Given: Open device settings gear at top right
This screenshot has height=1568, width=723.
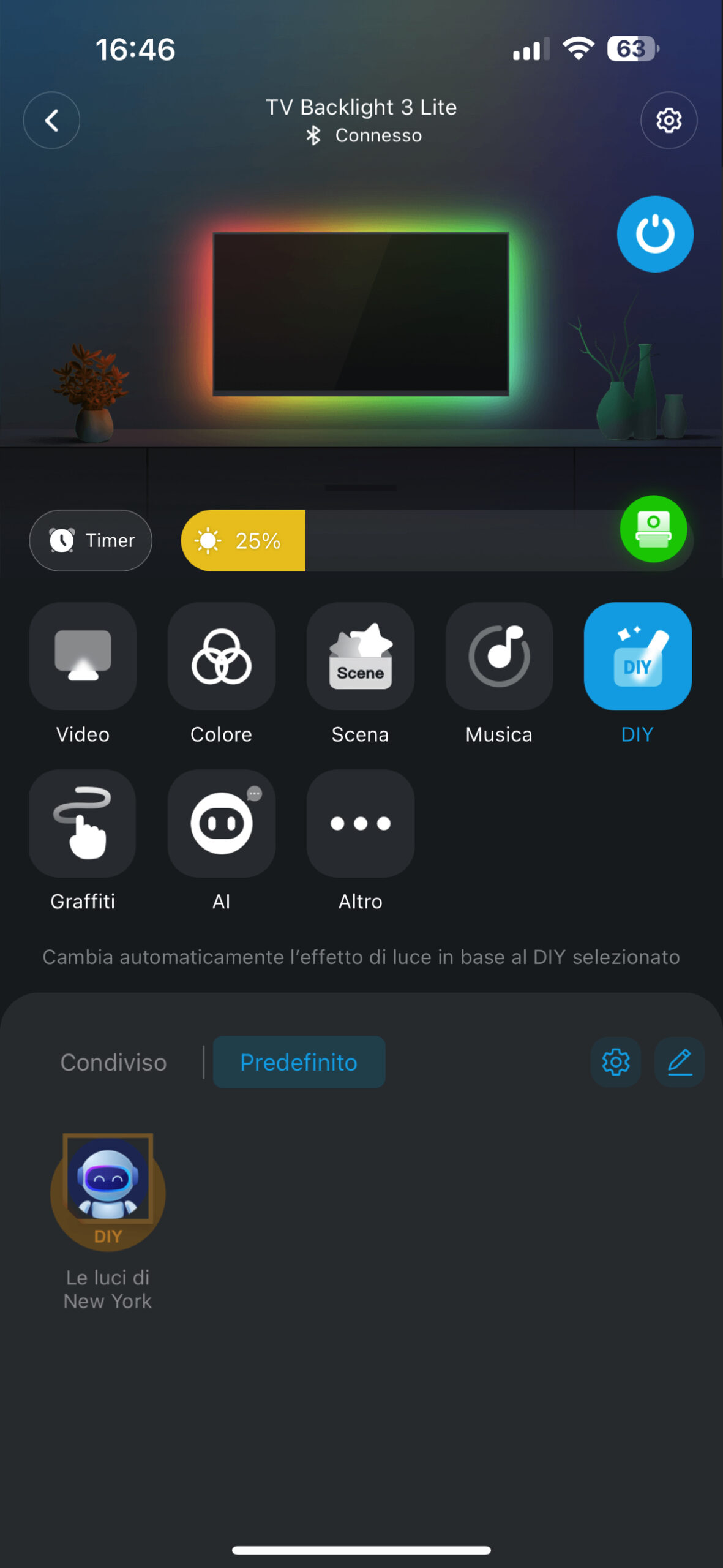Looking at the screenshot, I should 669,120.
